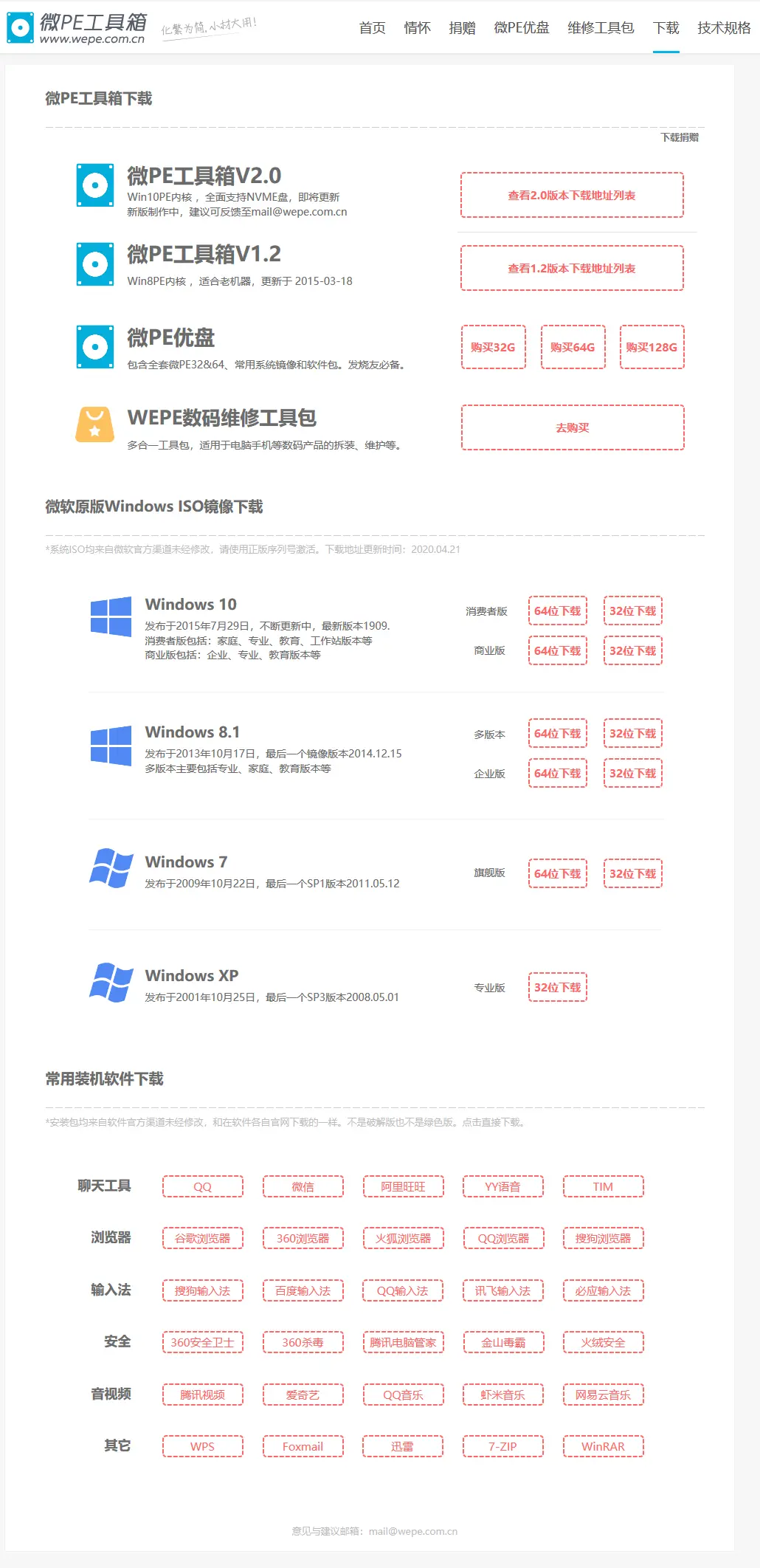
Task: Download Windows 10 消费者版 64位
Action: click(x=557, y=611)
